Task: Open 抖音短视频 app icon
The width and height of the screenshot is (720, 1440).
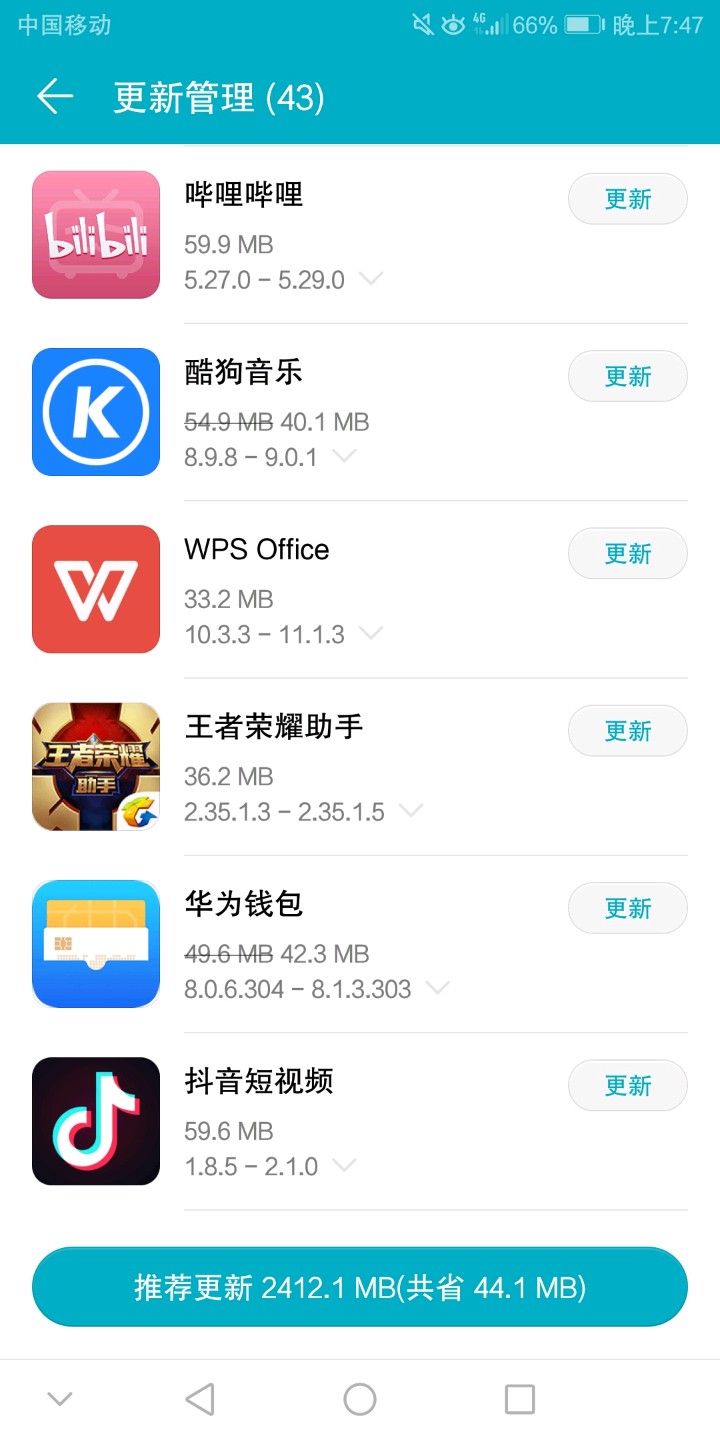Action: pos(96,1121)
